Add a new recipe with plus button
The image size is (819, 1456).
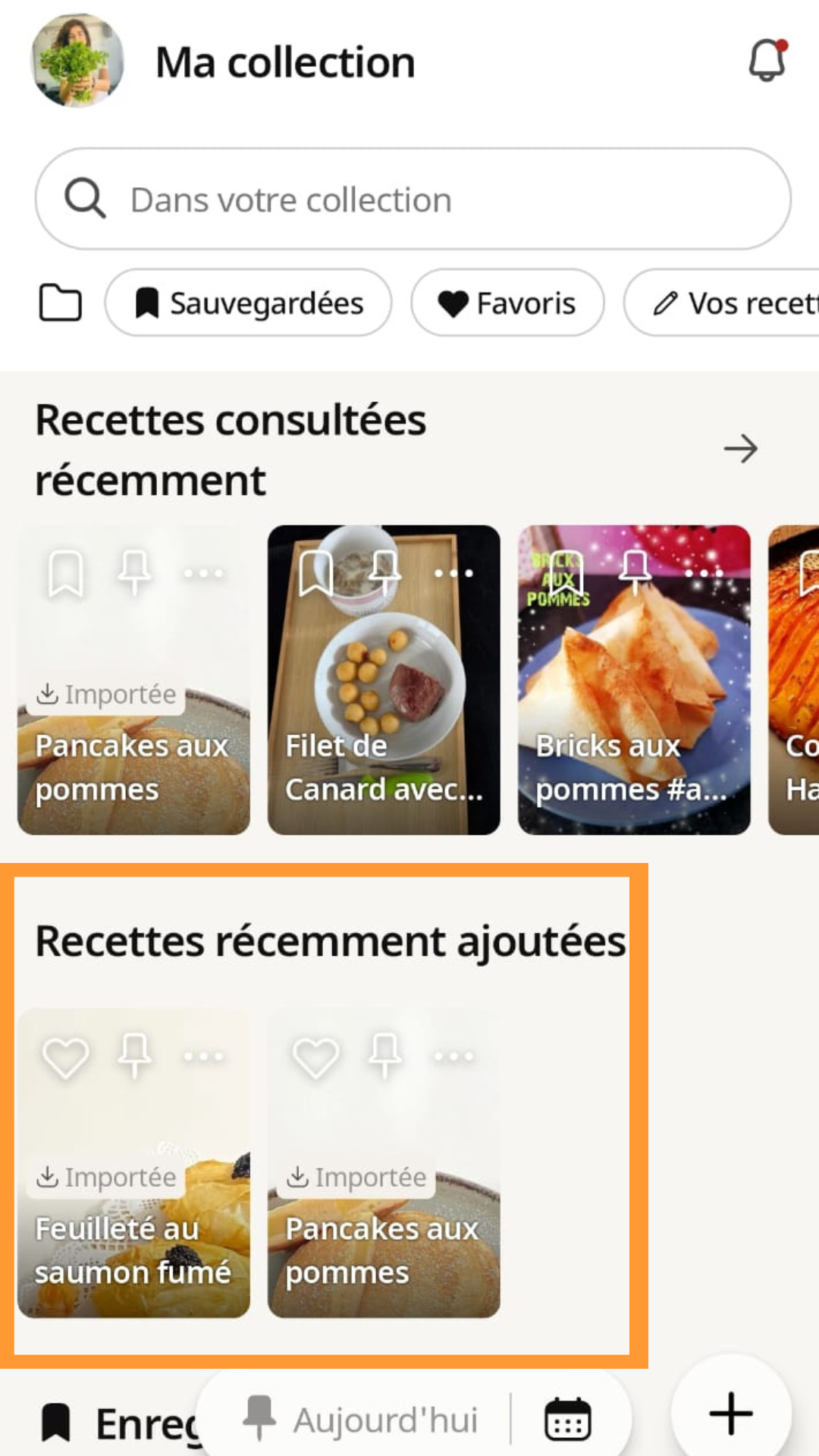tap(731, 1414)
